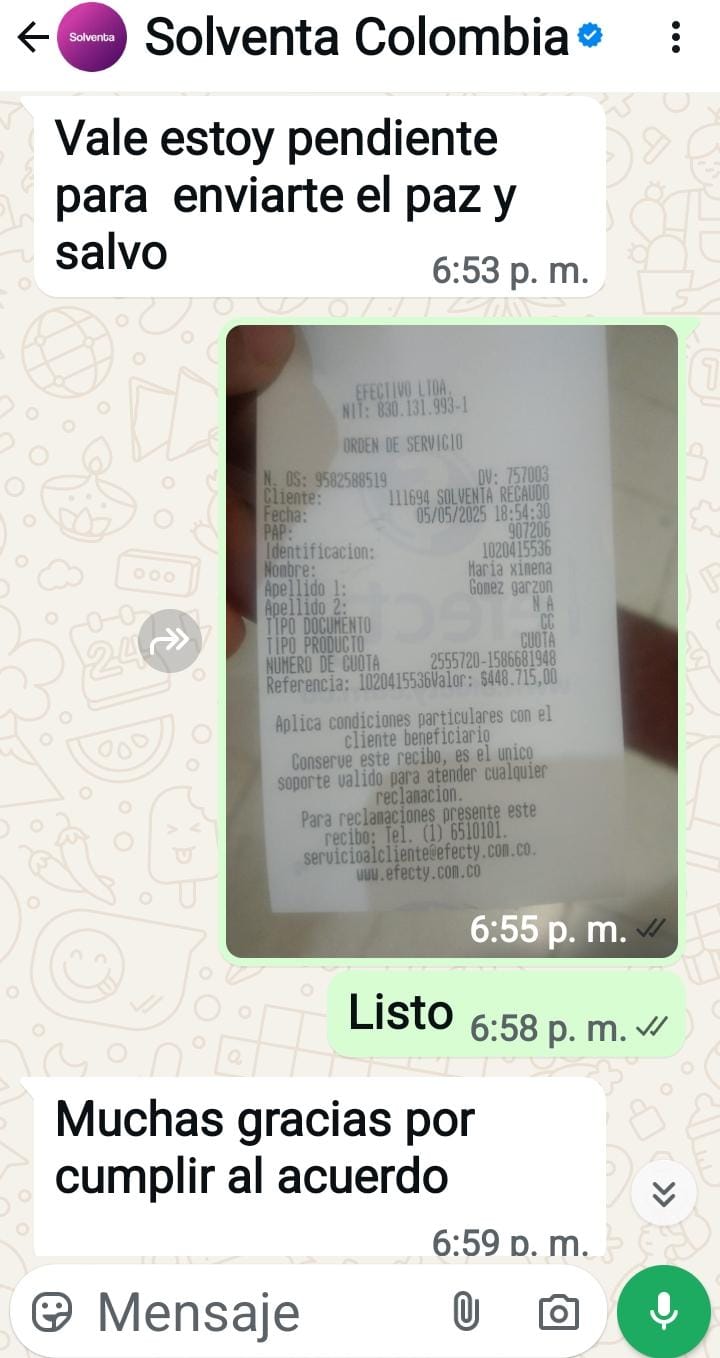This screenshot has width=720, height=1358.
Task: Open the receipt photo sent at 6:55
Action: (452, 640)
